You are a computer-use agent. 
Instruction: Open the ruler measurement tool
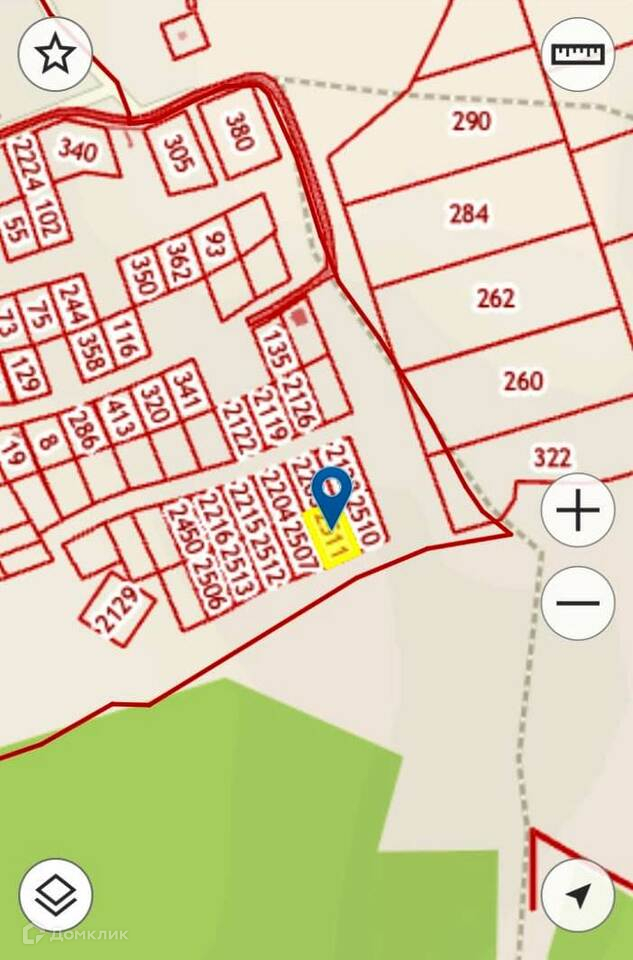[x=578, y=54]
